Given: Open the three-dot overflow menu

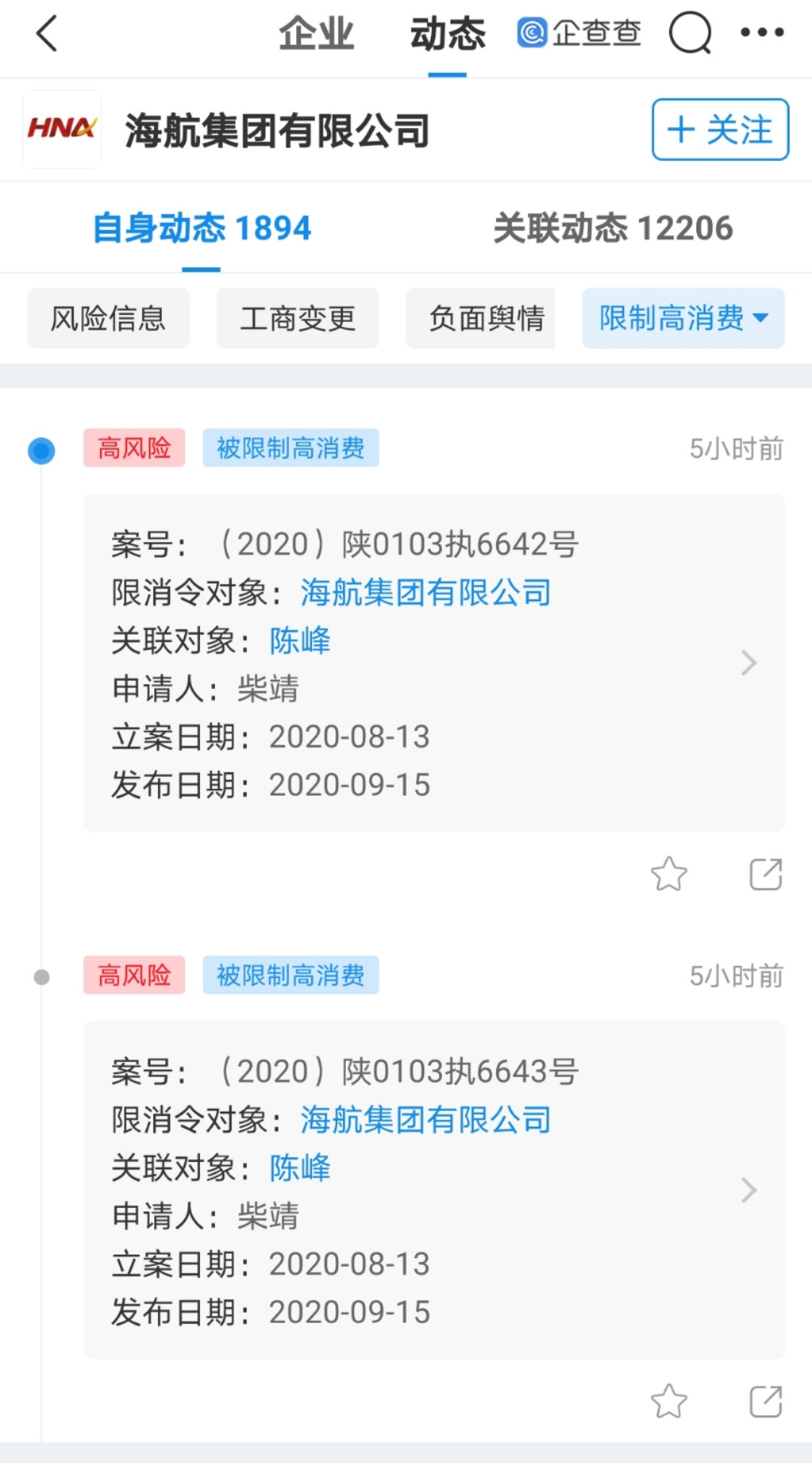Looking at the screenshot, I should [x=762, y=32].
